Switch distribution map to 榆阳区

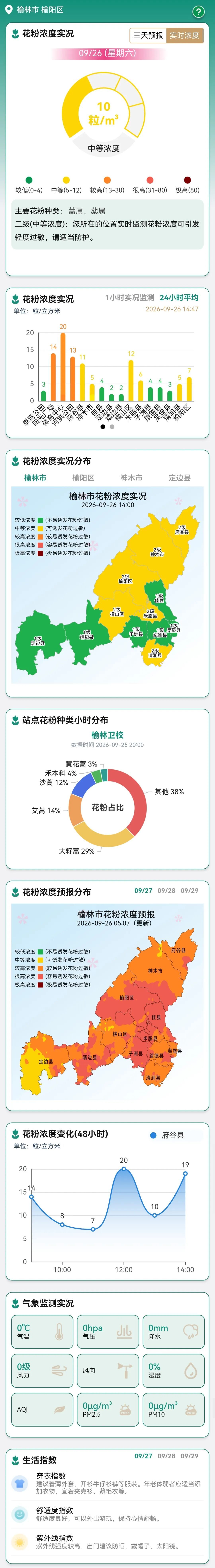tap(83, 478)
